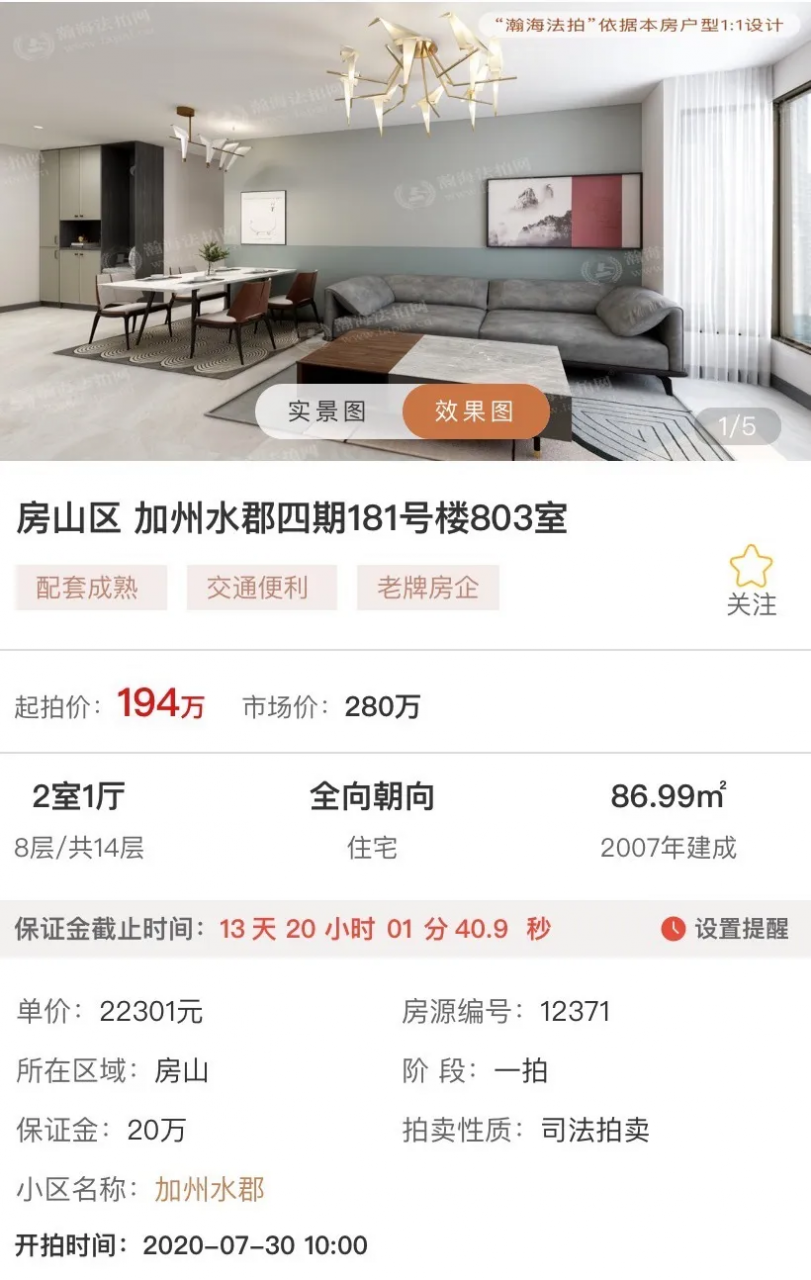Switch to the 实景图 photo tab

[x=325, y=411]
